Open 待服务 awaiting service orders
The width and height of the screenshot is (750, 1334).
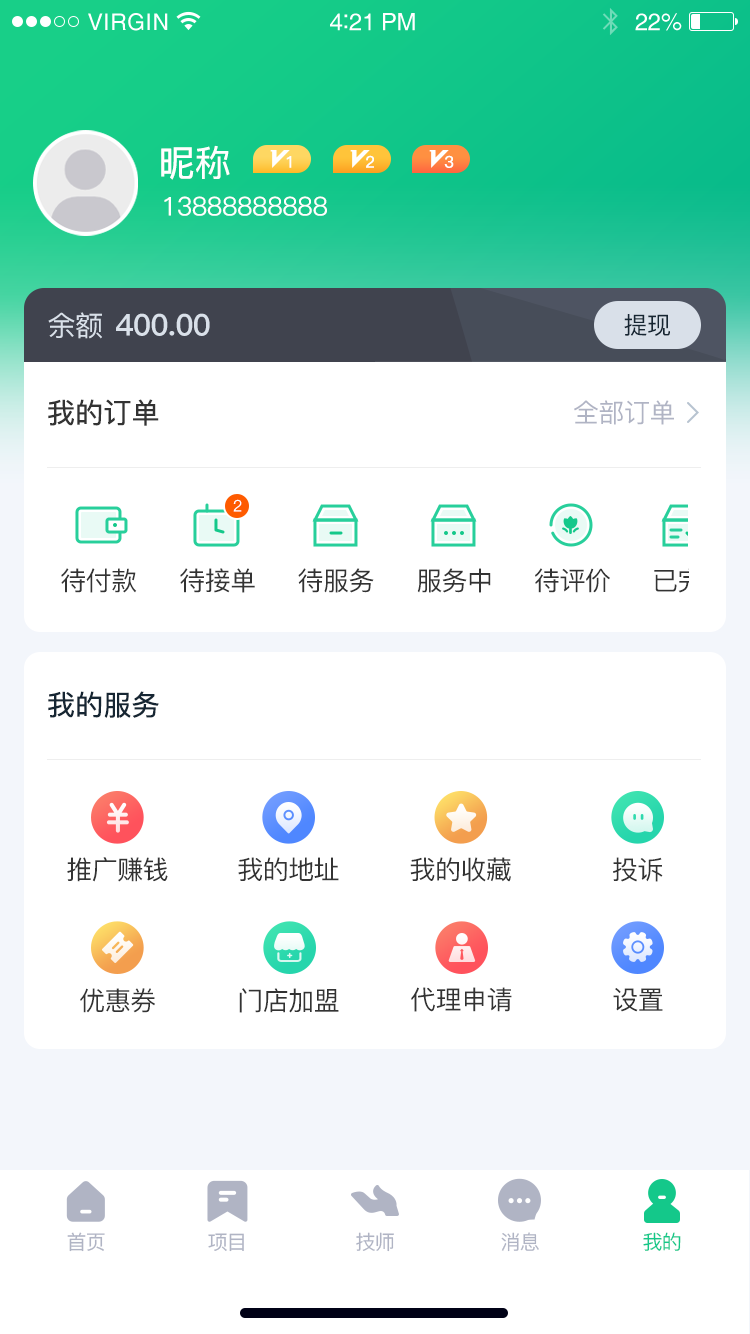335,546
